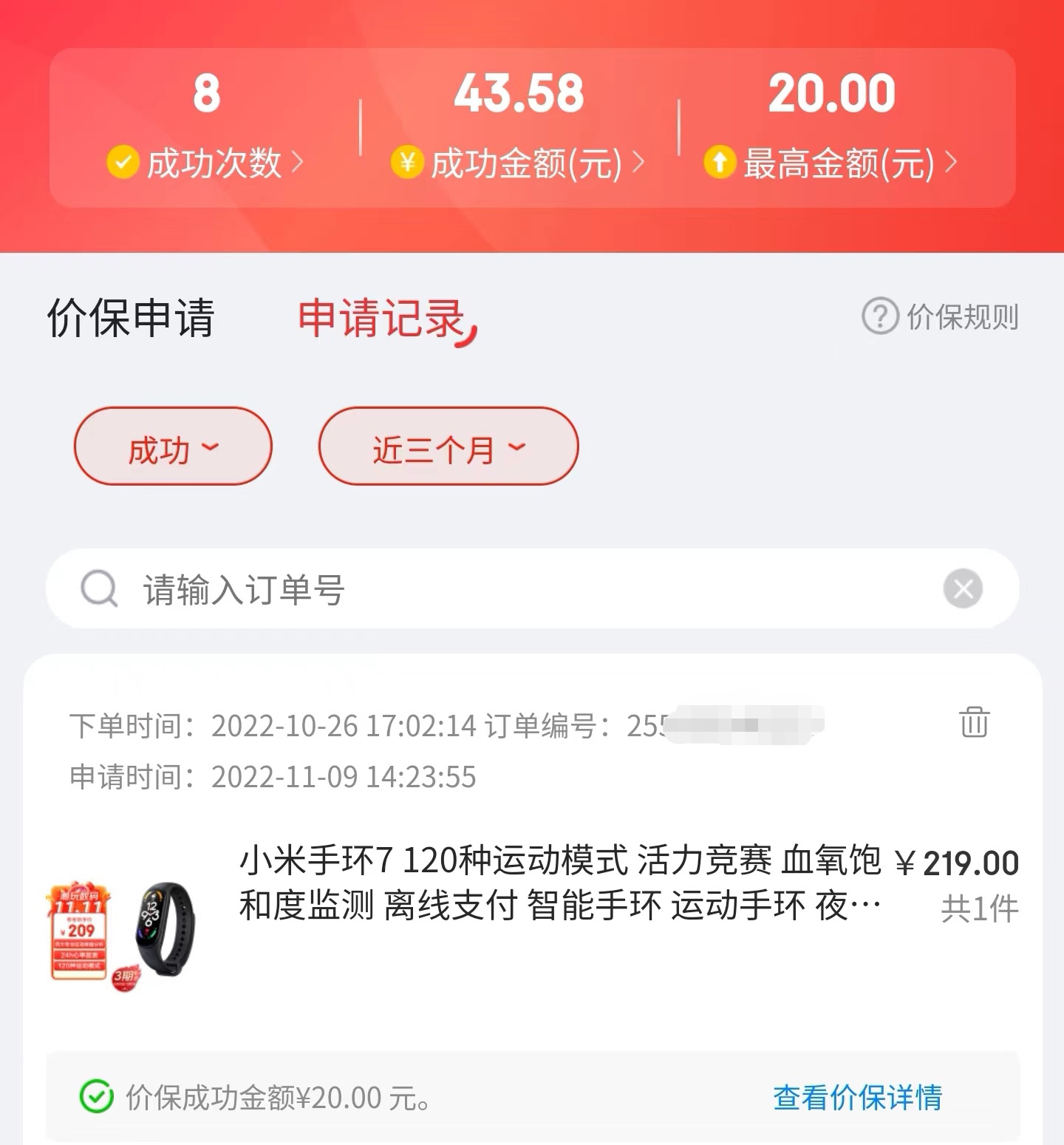Open 最高金额(元) details
This screenshot has height=1145, width=1064.
(x=831, y=163)
